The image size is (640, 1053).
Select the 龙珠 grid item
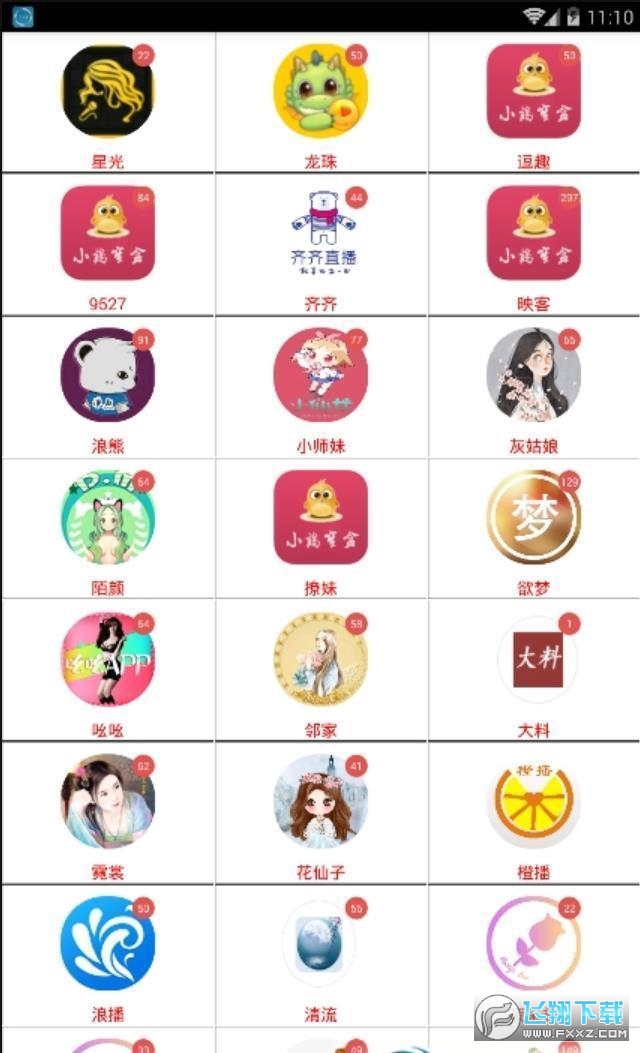click(x=320, y=92)
